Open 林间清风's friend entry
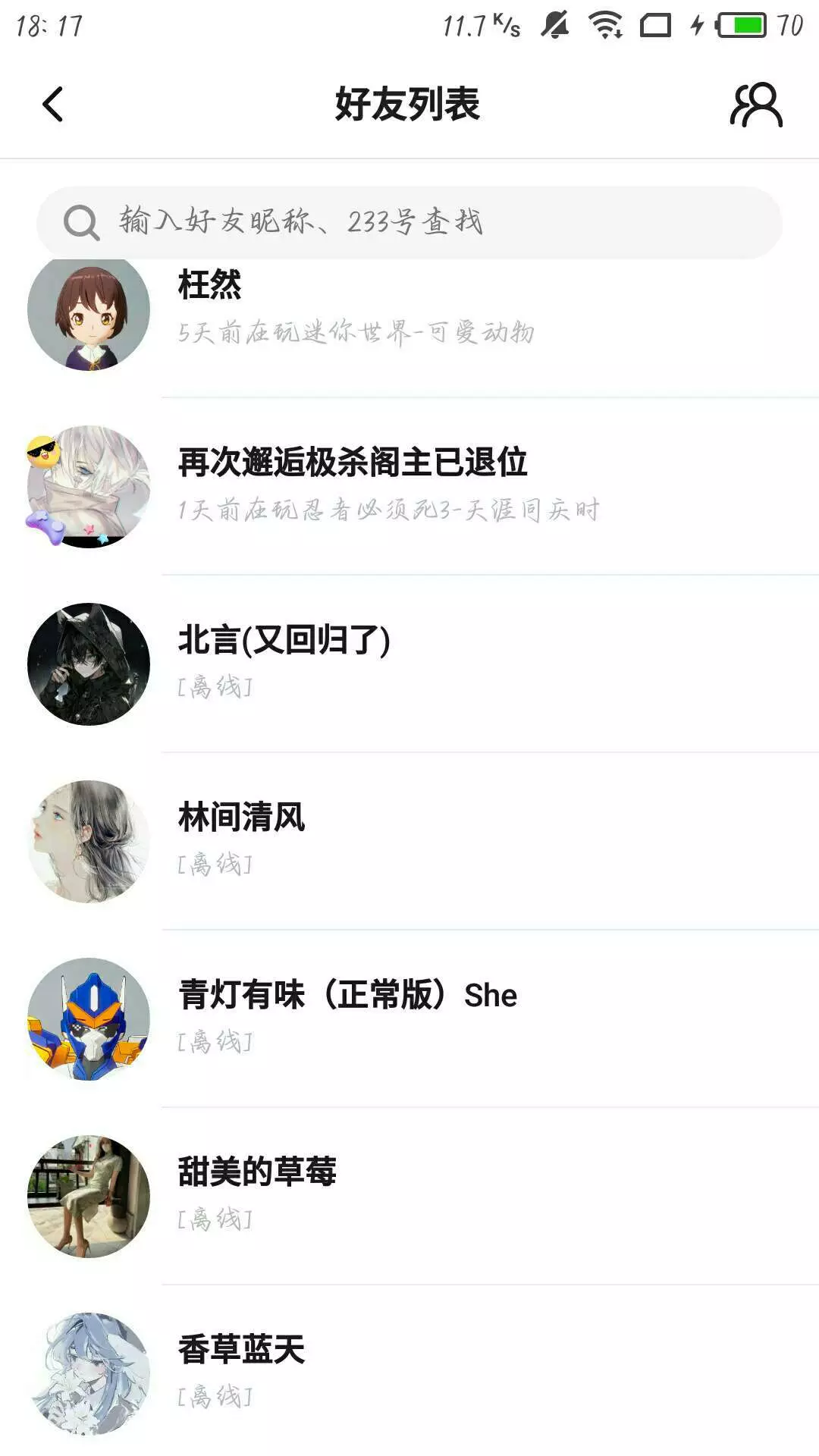This screenshot has width=819, height=1456. click(409, 840)
